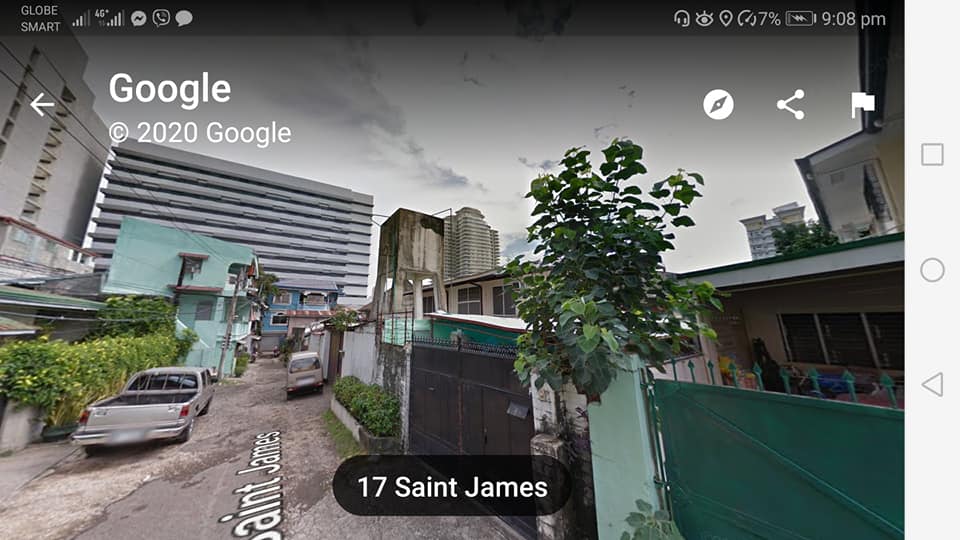Viewport: 960px width, 540px height.
Task: Share this Street View location
Action: [790, 104]
